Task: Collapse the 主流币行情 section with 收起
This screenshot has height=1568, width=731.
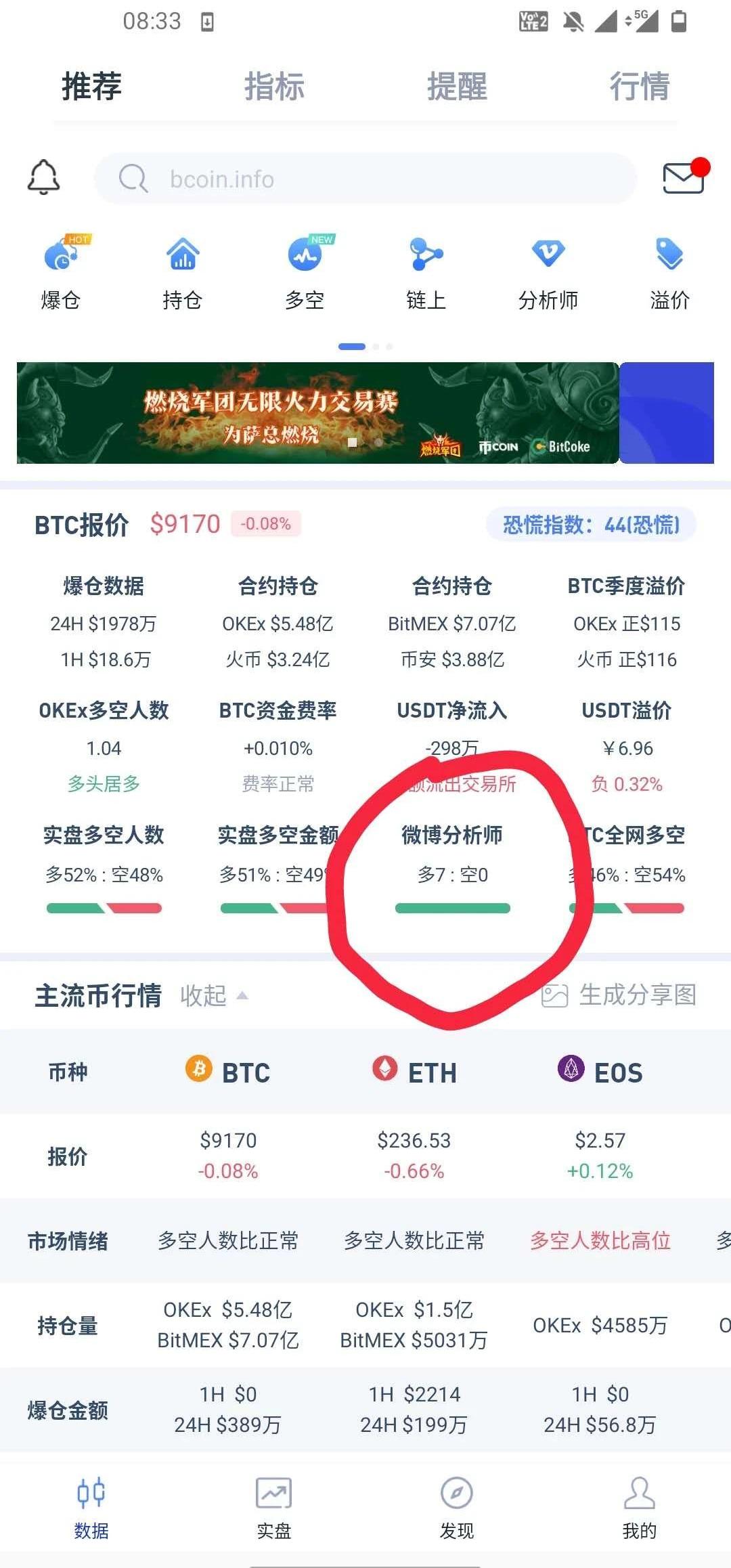Action: 213,996
